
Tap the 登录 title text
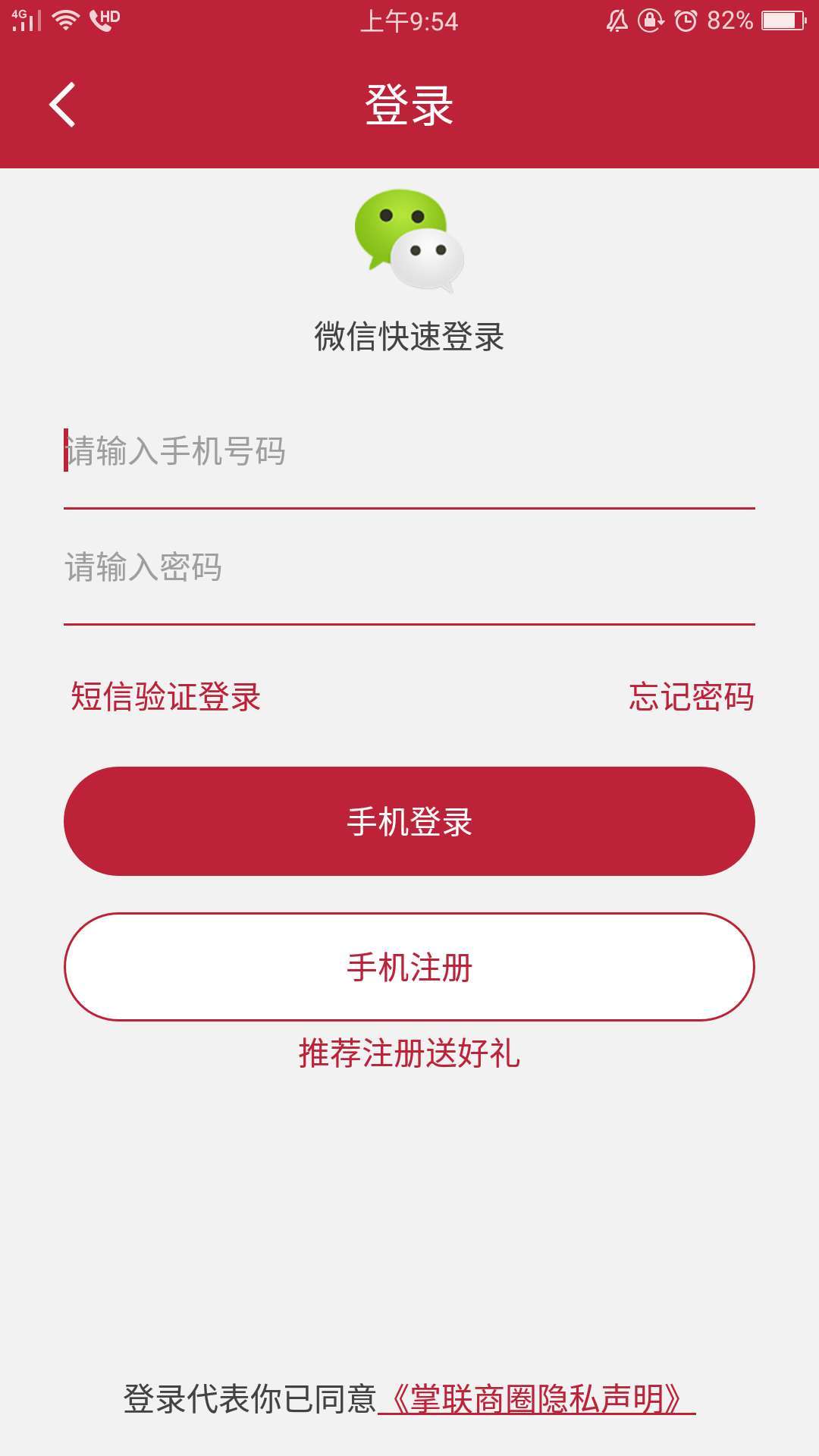tap(409, 105)
